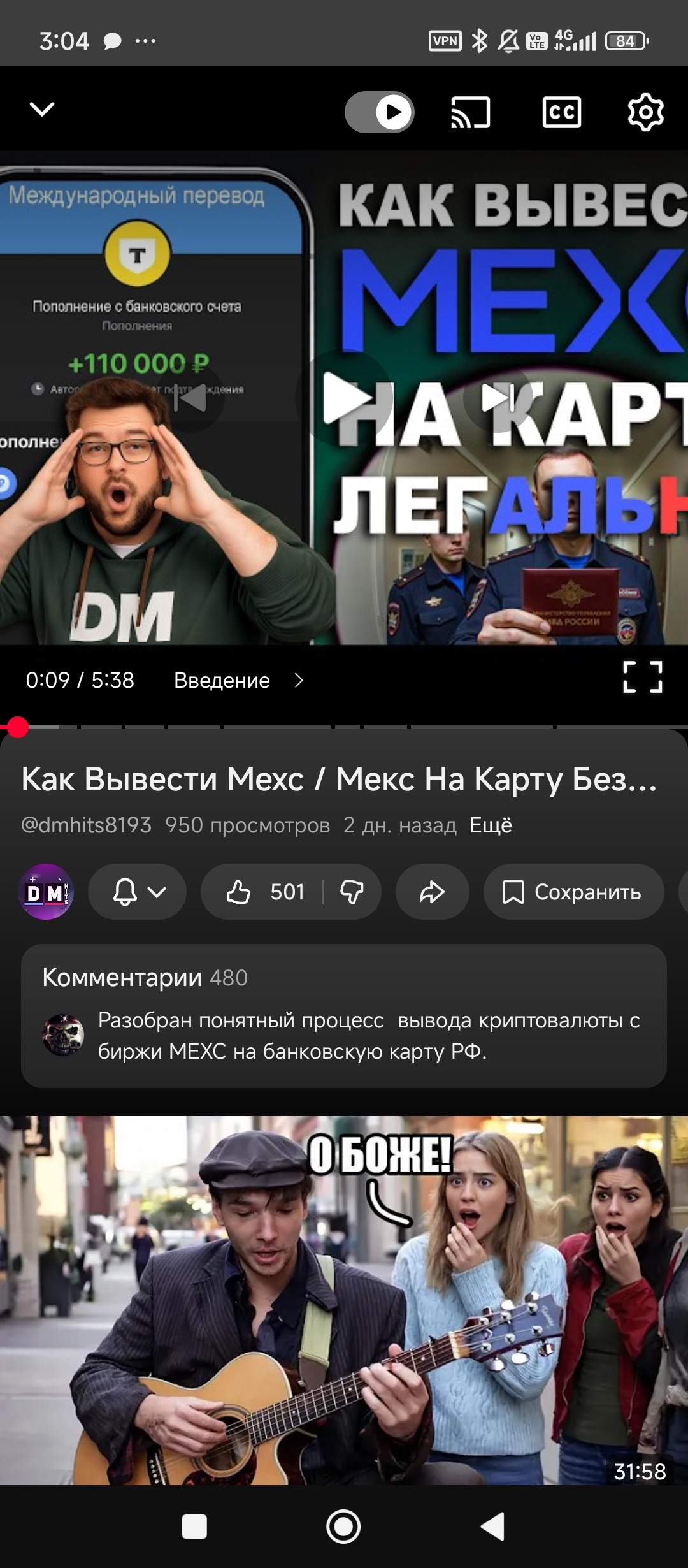Turn on closed captions
The height and width of the screenshot is (1568, 688).
(x=561, y=112)
